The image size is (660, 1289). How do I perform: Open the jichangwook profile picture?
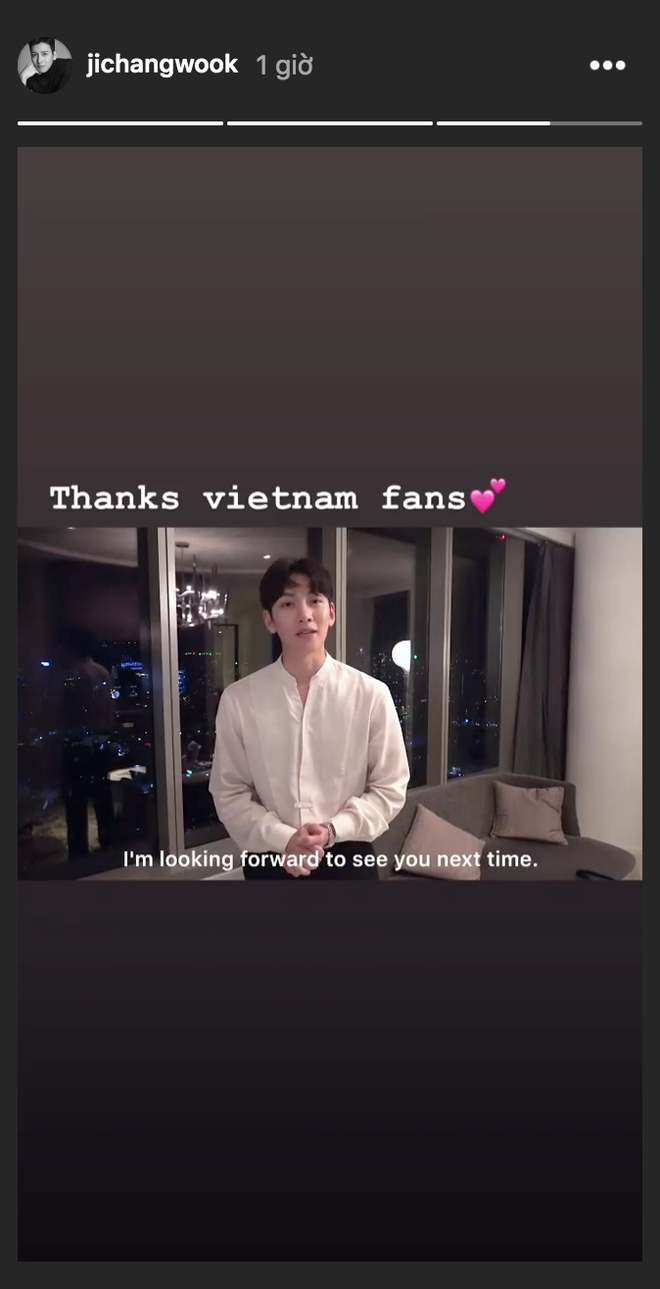coord(45,66)
